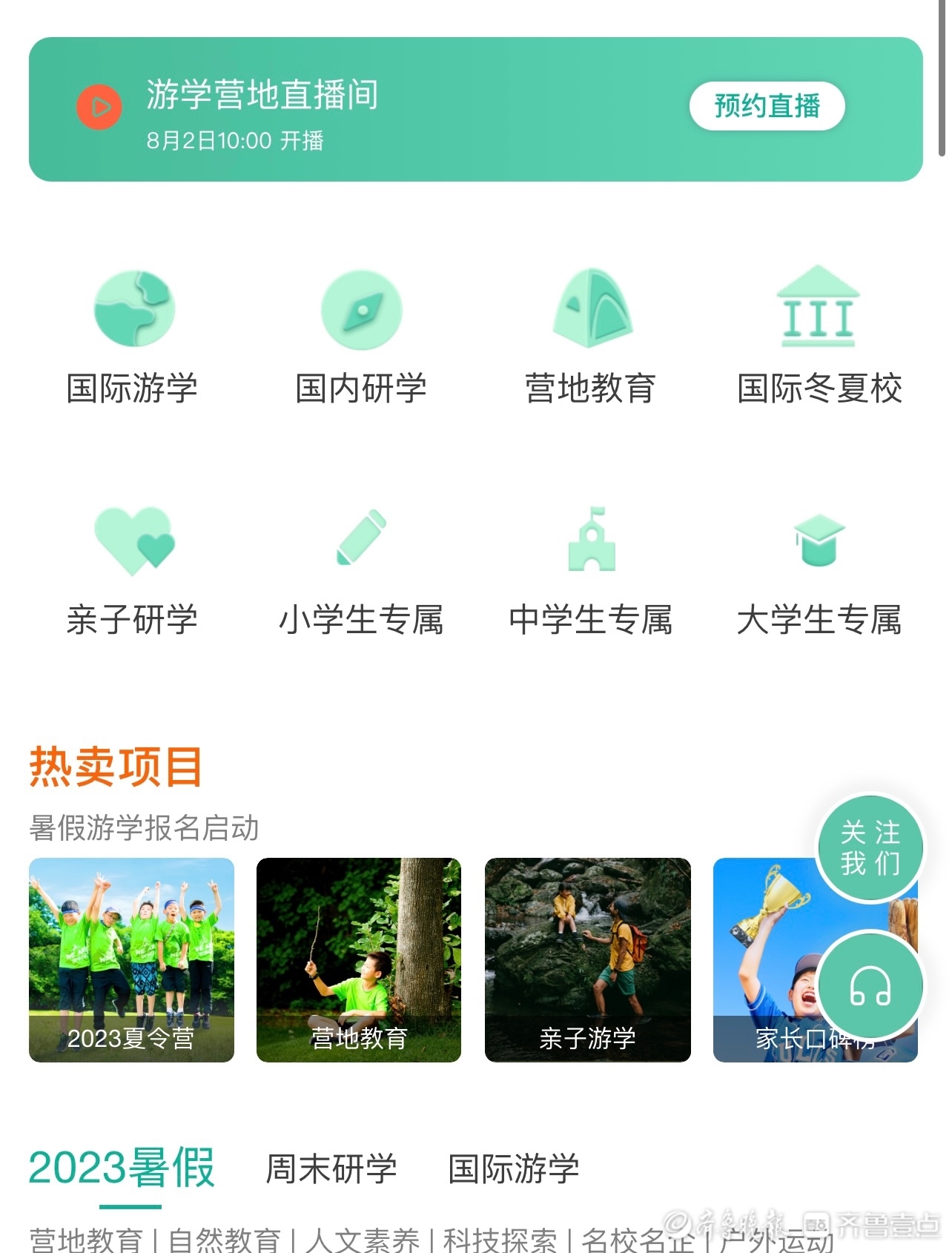Open the 亲子游学 project card
This screenshot has width=952, height=1253.
pyautogui.click(x=587, y=959)
